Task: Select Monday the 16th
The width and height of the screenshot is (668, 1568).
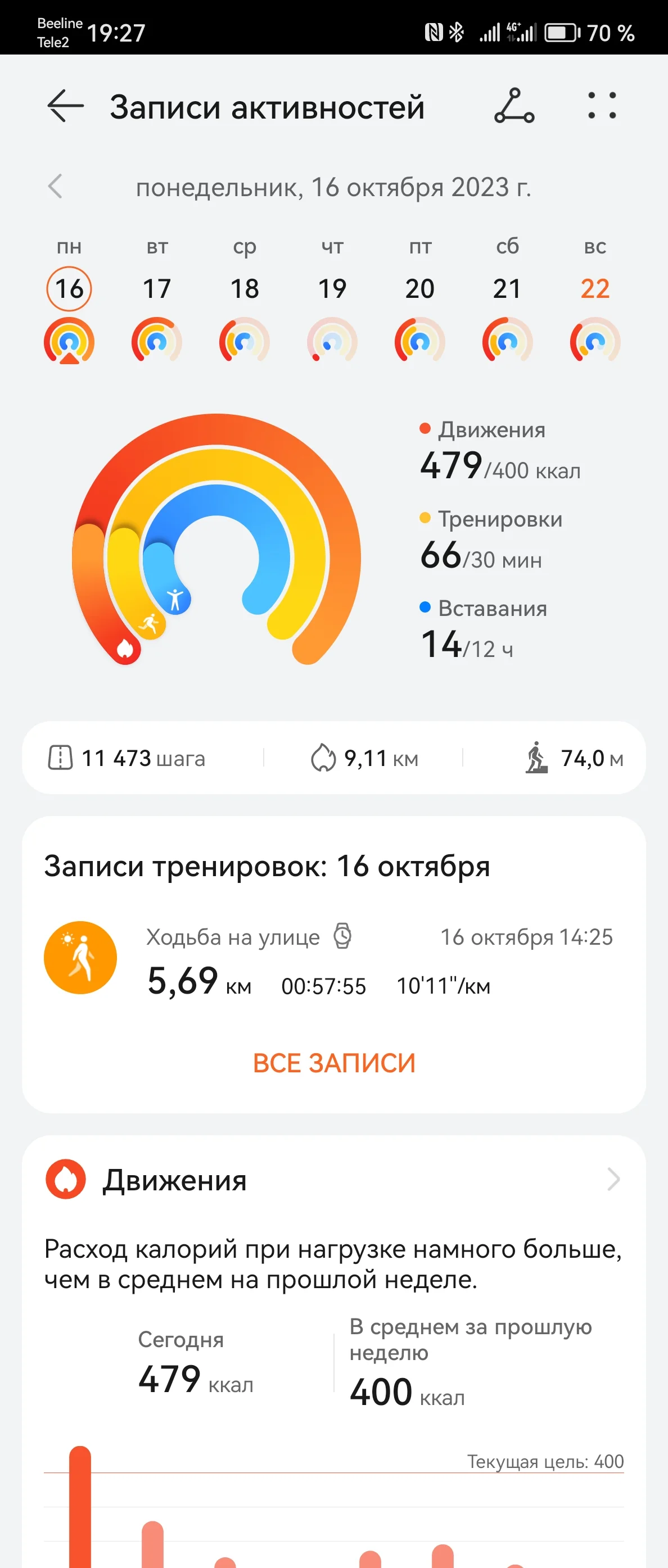Action: tap(69, 289)
